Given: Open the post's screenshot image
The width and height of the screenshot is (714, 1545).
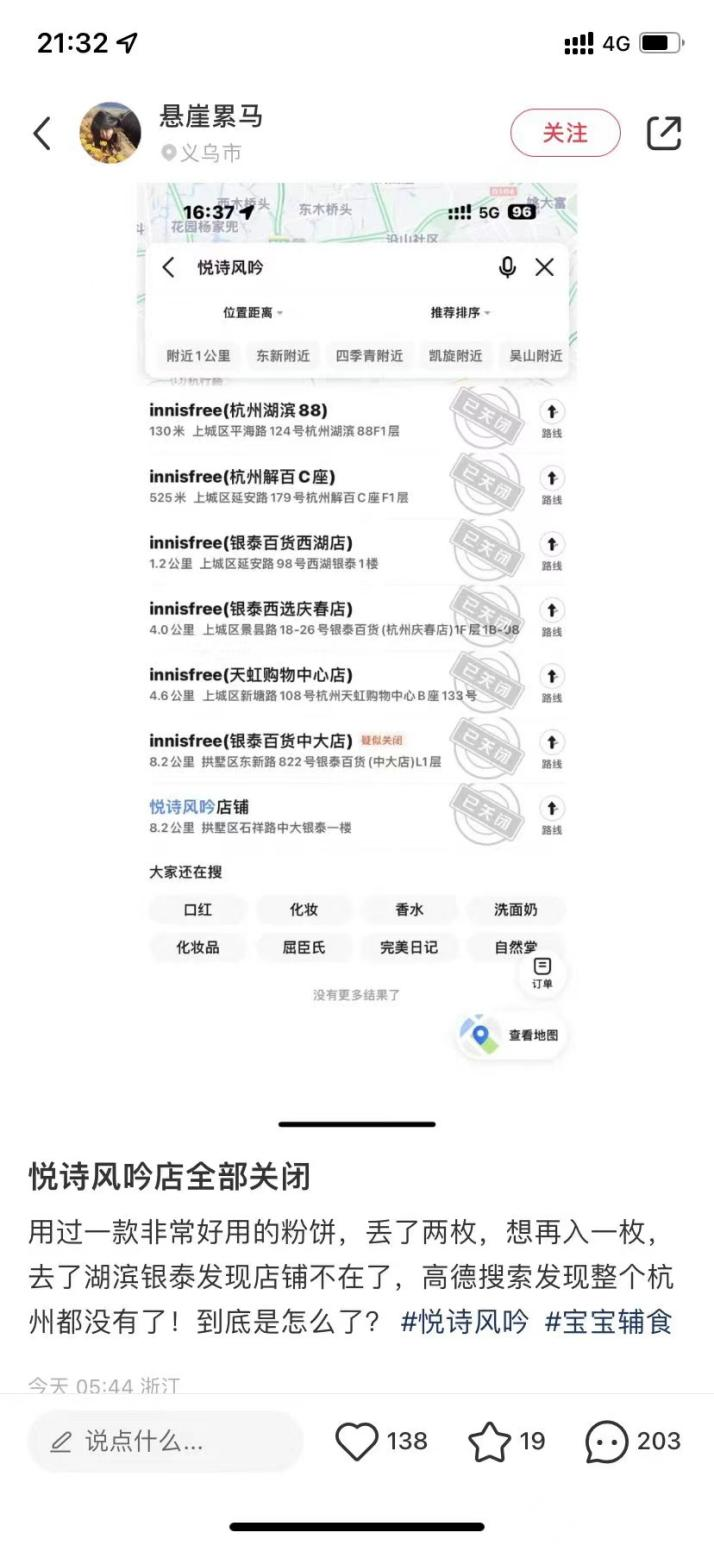Looking at the screenshot, I should point(357,620).
